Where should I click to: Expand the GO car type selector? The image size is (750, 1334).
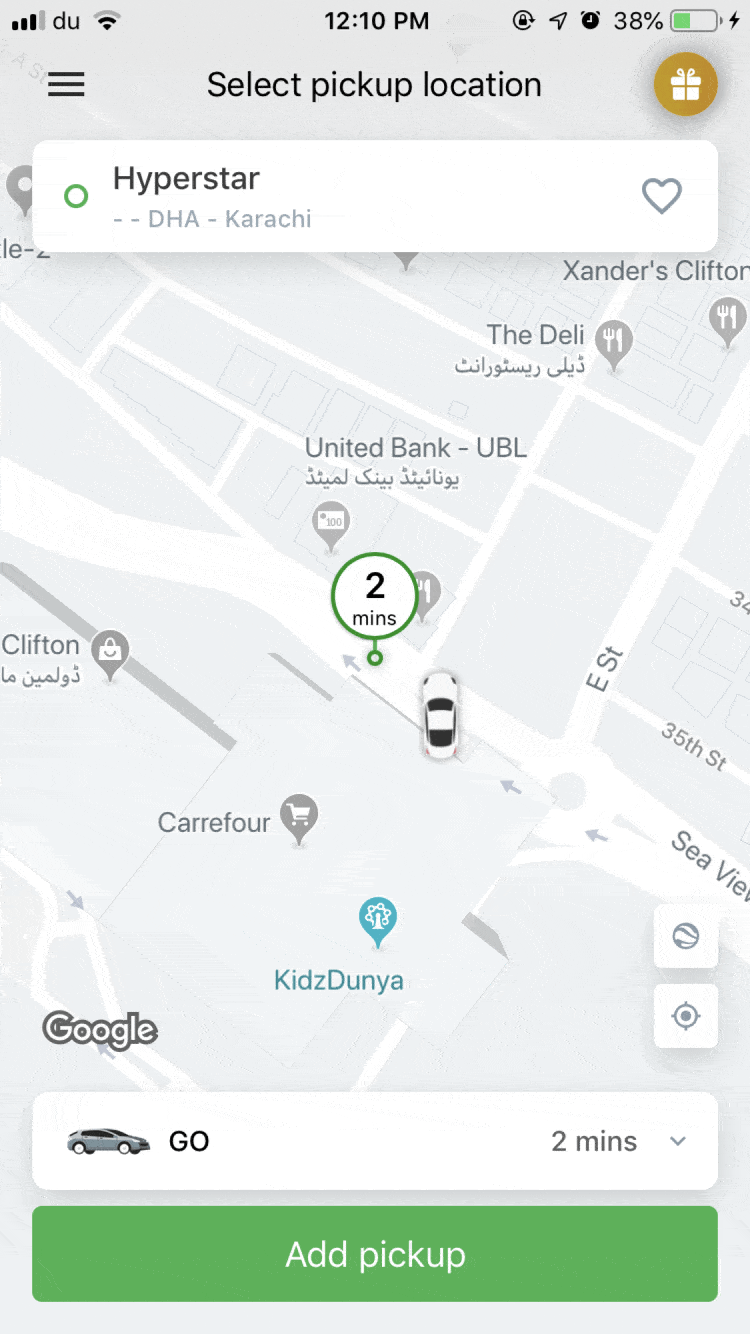[678, 1141]
